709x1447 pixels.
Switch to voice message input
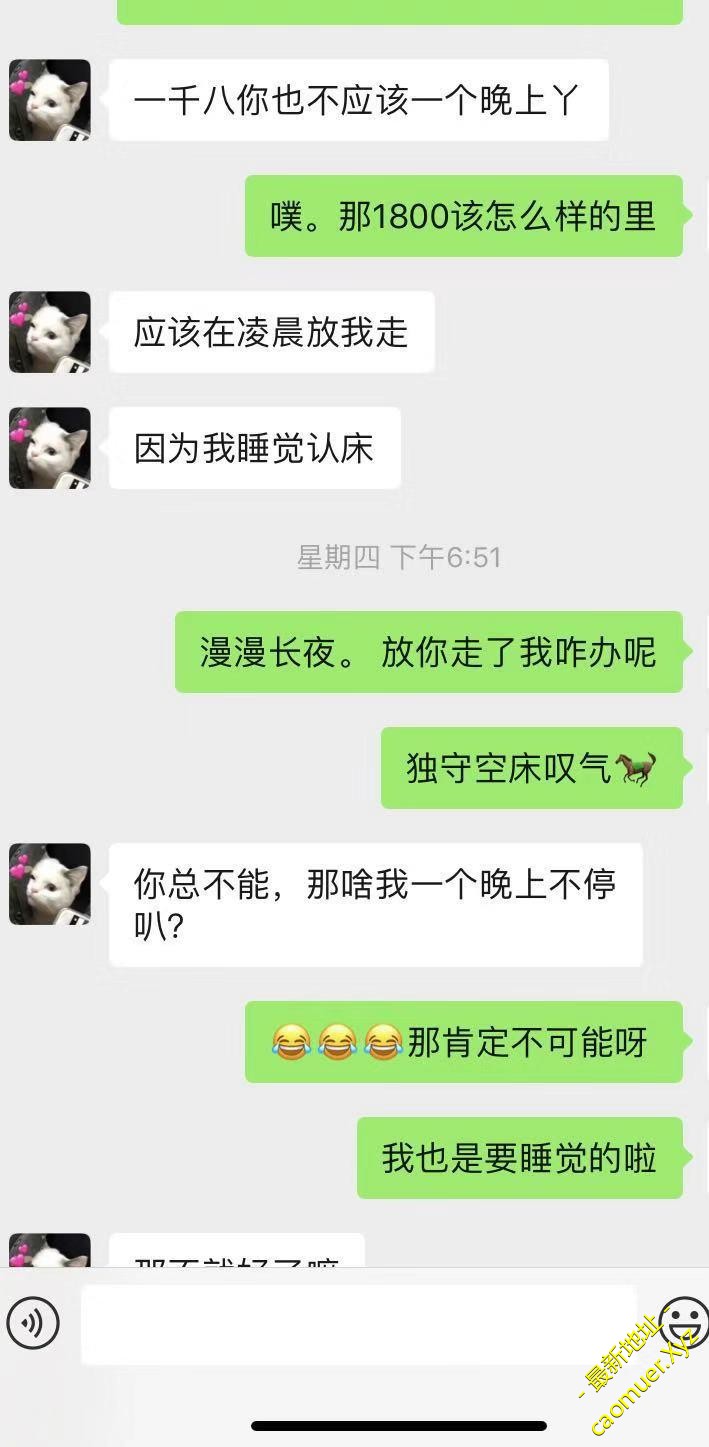click(33, 1323)
